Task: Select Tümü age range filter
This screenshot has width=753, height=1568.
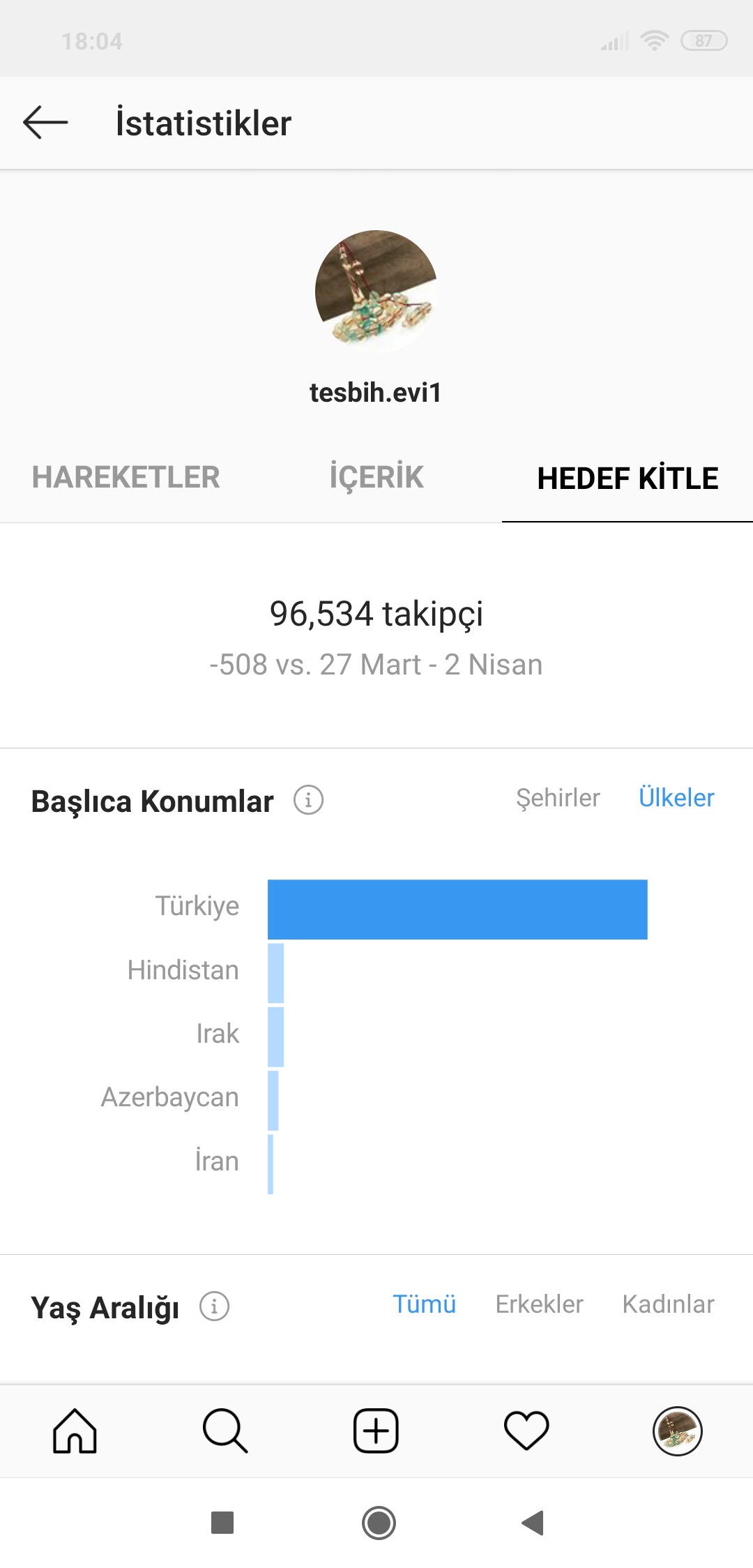Action: click(424, 1304)
